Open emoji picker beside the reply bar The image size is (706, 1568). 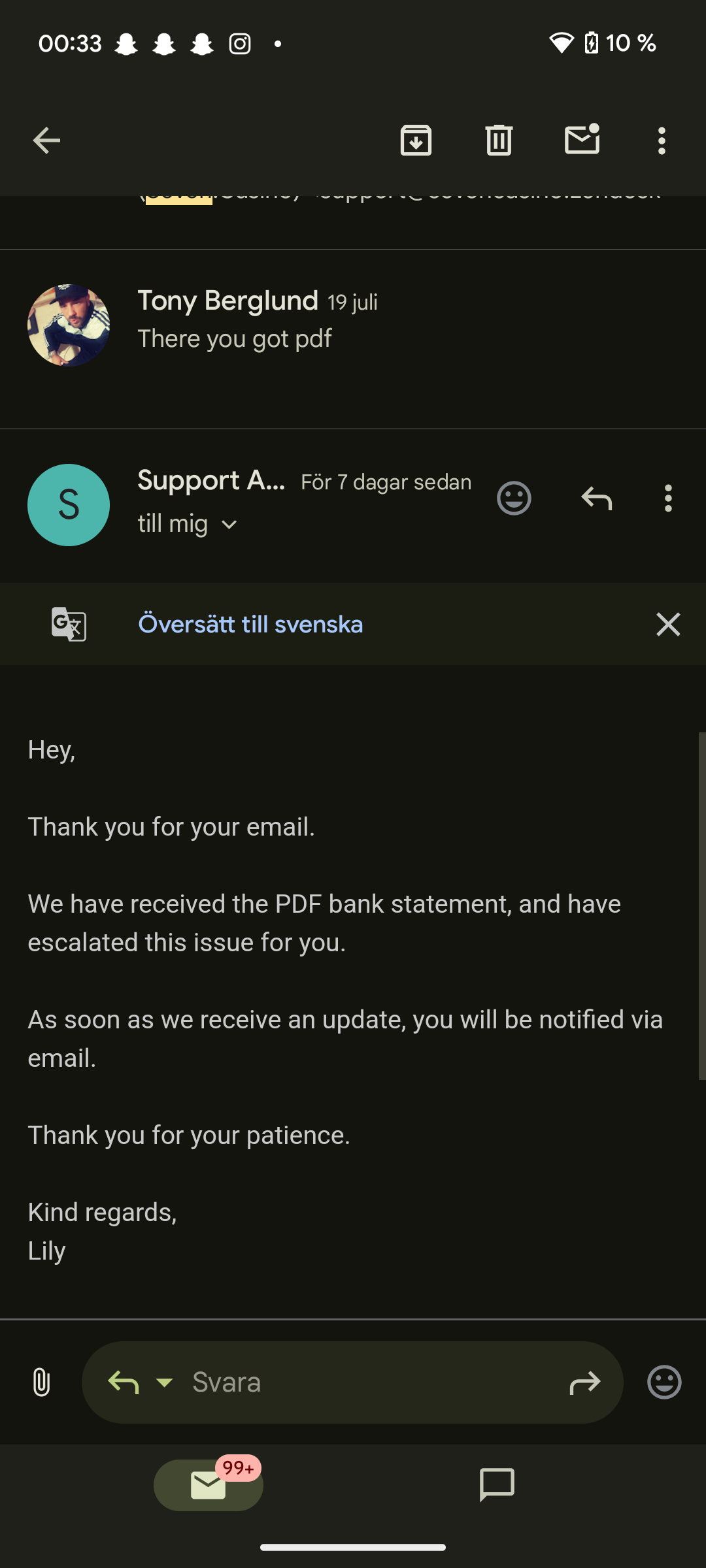[664, 1382]
